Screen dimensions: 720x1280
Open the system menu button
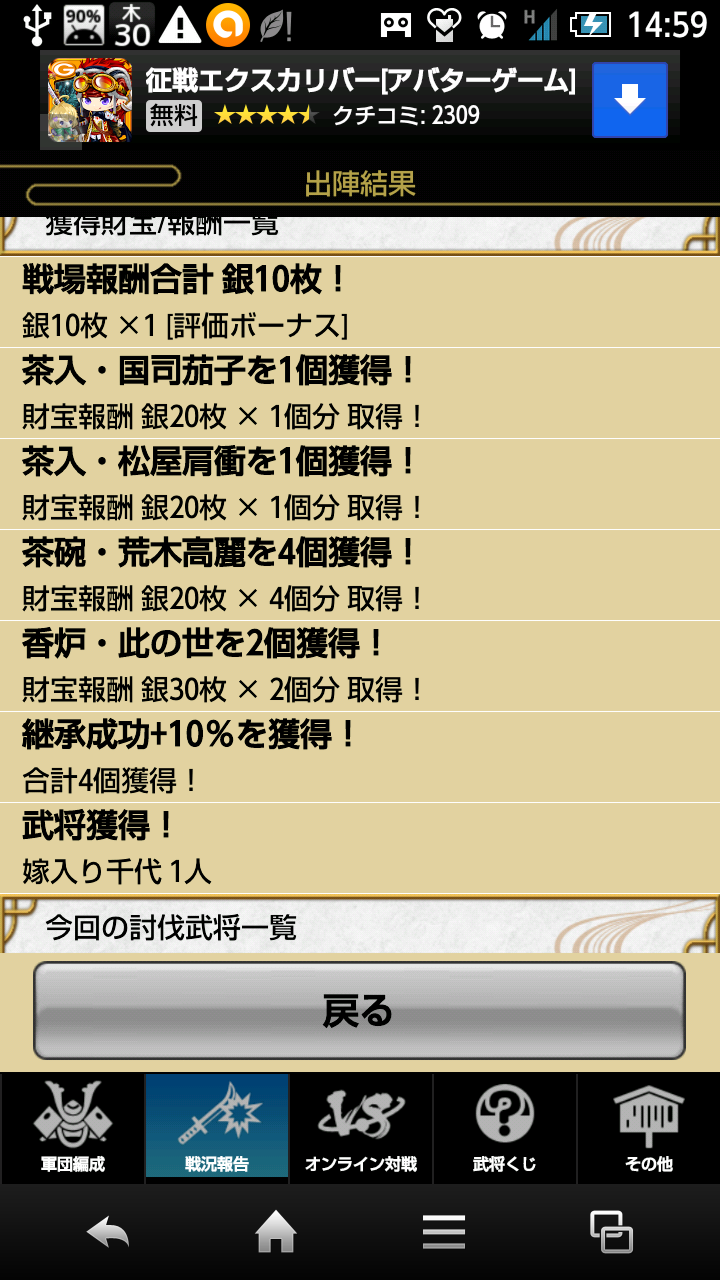443,1232
